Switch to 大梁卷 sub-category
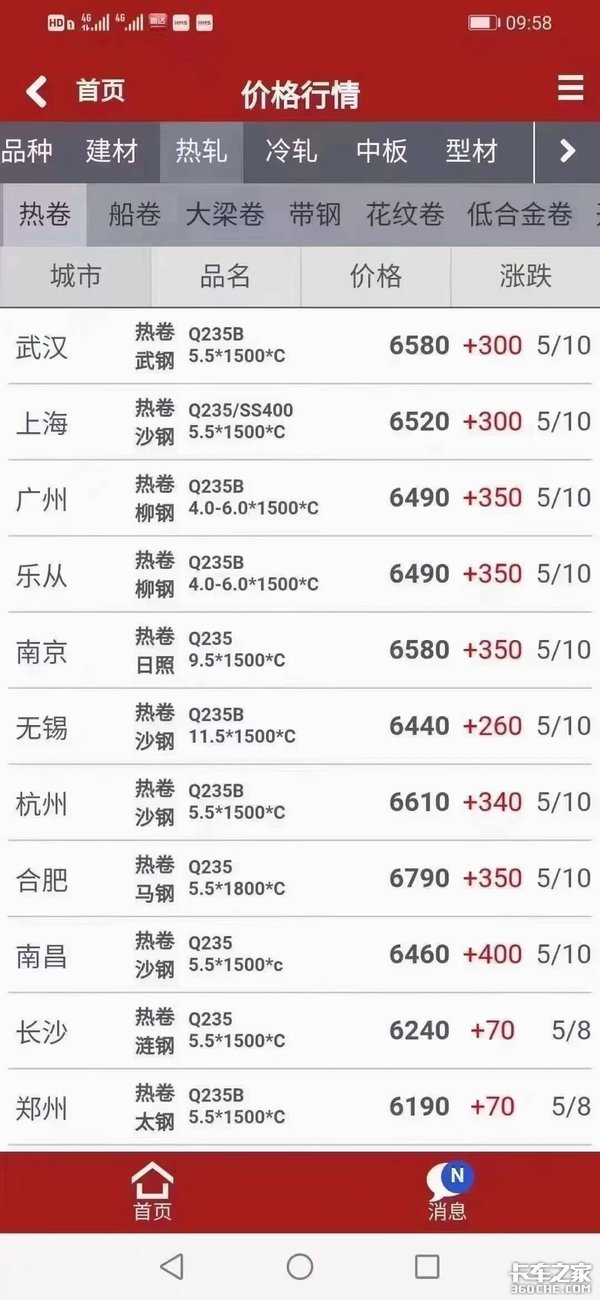600x1300 pixels. click(225, 214)
